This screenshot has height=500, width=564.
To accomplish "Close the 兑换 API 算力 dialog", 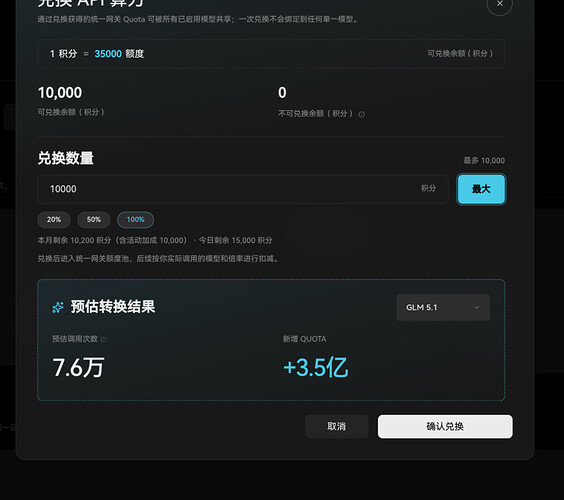I will (499, 4).
